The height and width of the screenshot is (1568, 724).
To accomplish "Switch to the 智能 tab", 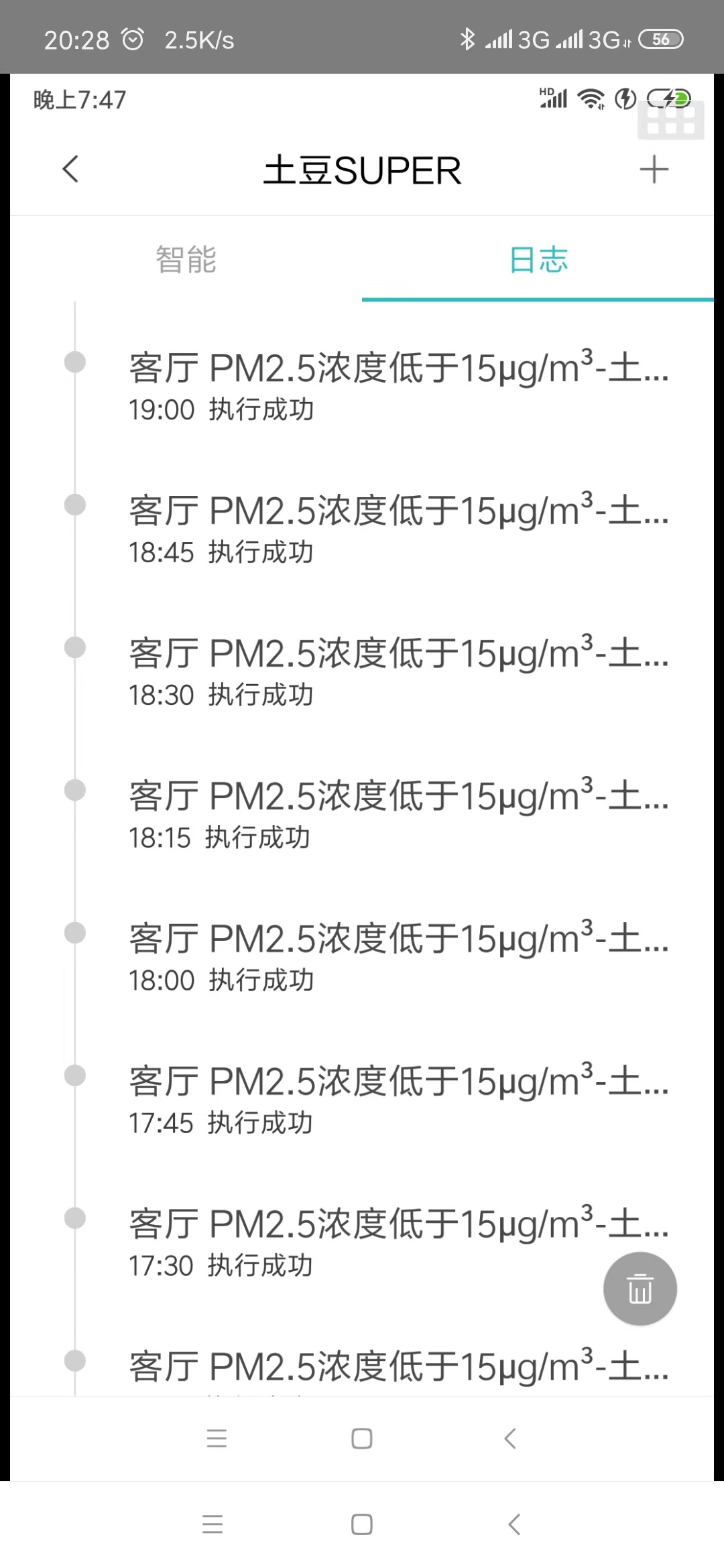I will coord(186,261).
